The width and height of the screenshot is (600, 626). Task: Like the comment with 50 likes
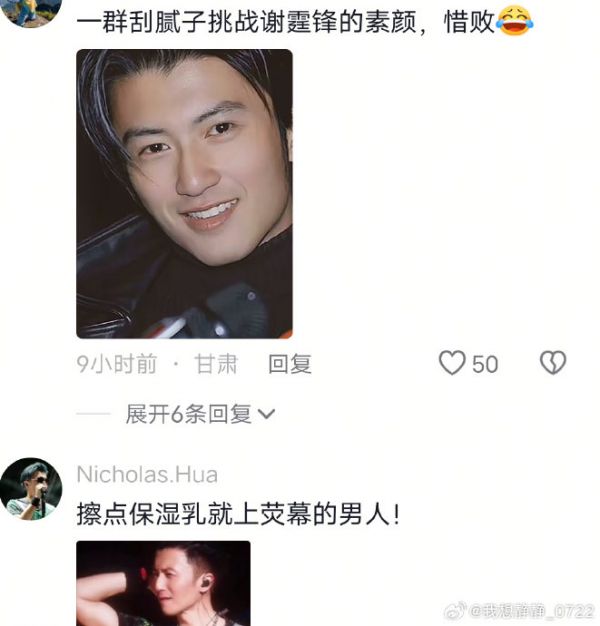[x=453, y=363]
